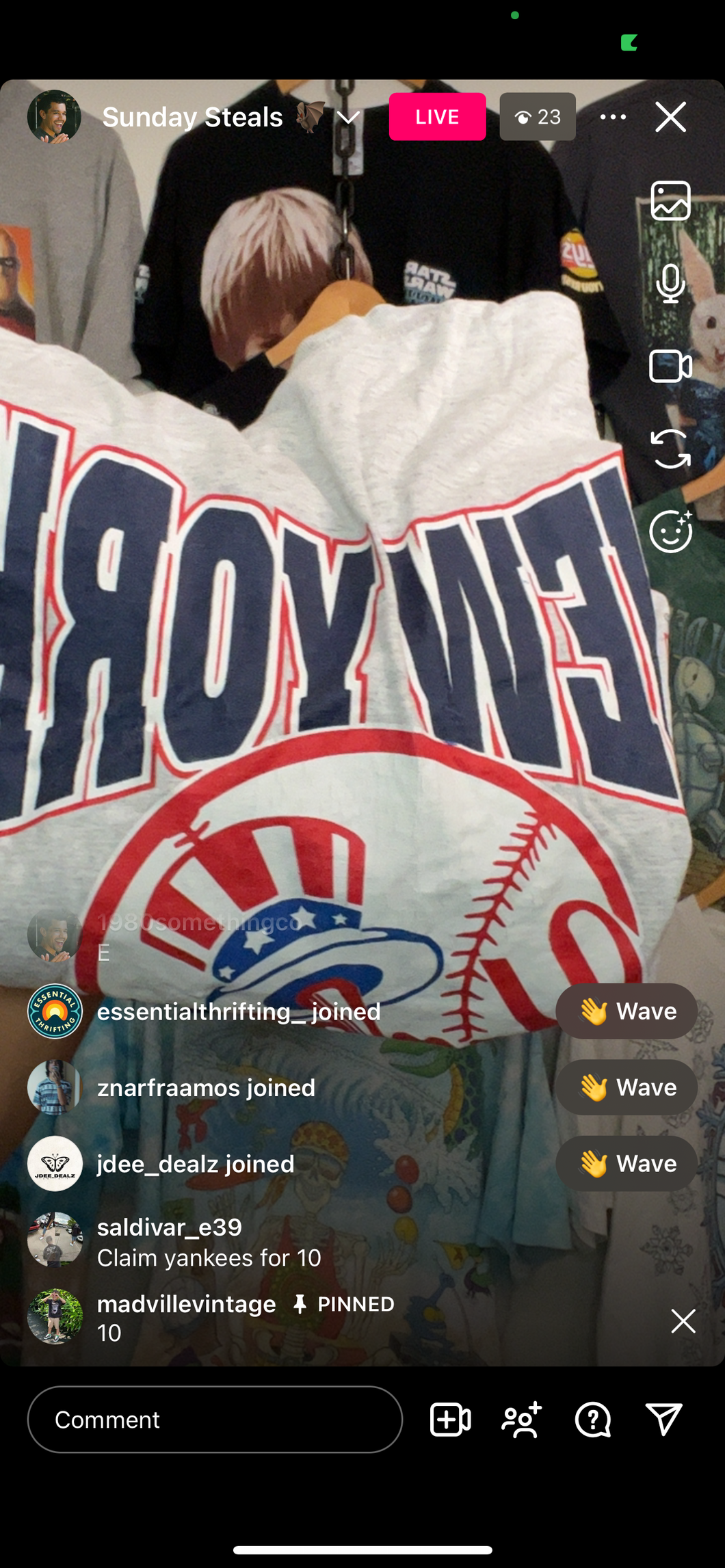Wave at jdee_dealz
Image resolution: width=725 pixels, height=1568 pixels.
[626, 1164]
